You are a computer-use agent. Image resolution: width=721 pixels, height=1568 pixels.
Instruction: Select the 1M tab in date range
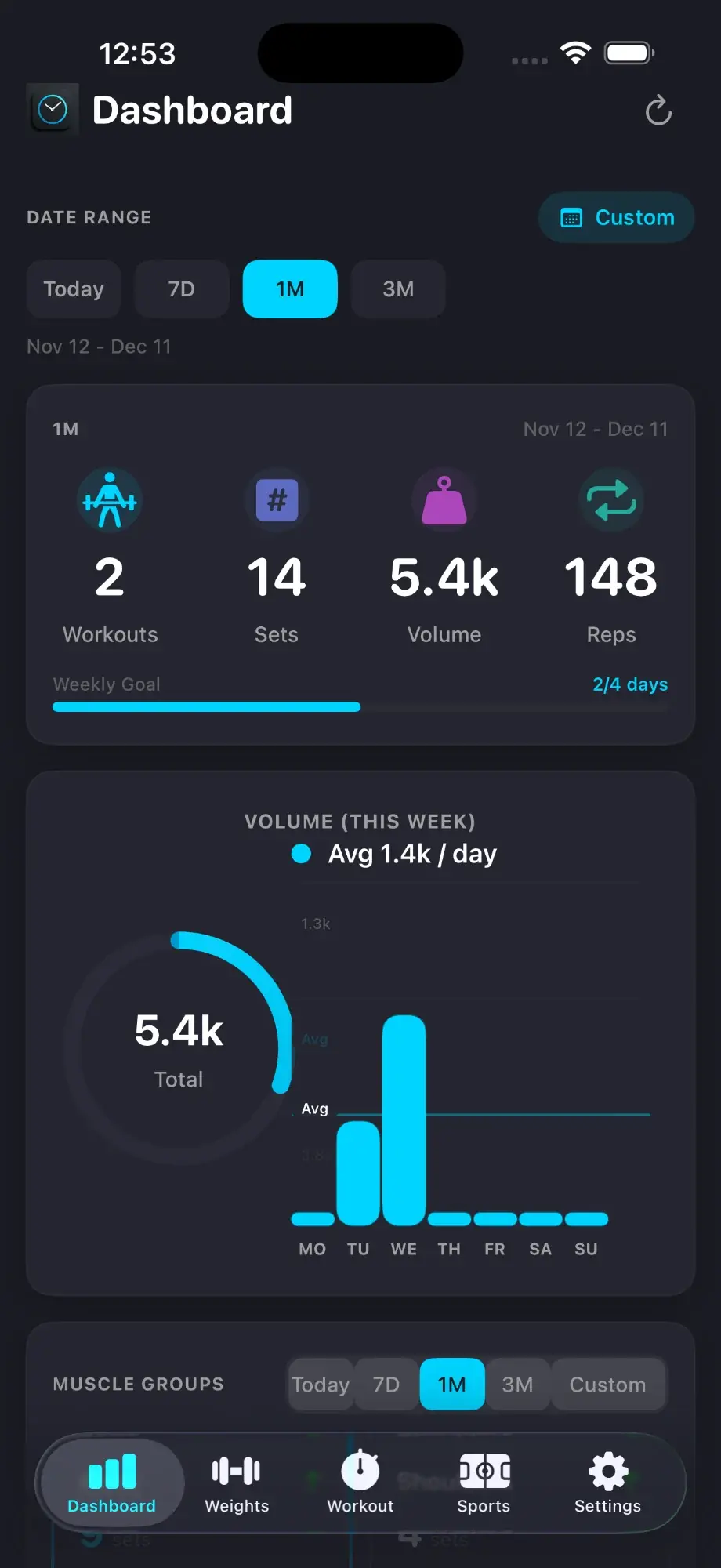click(x=289, y=289)
